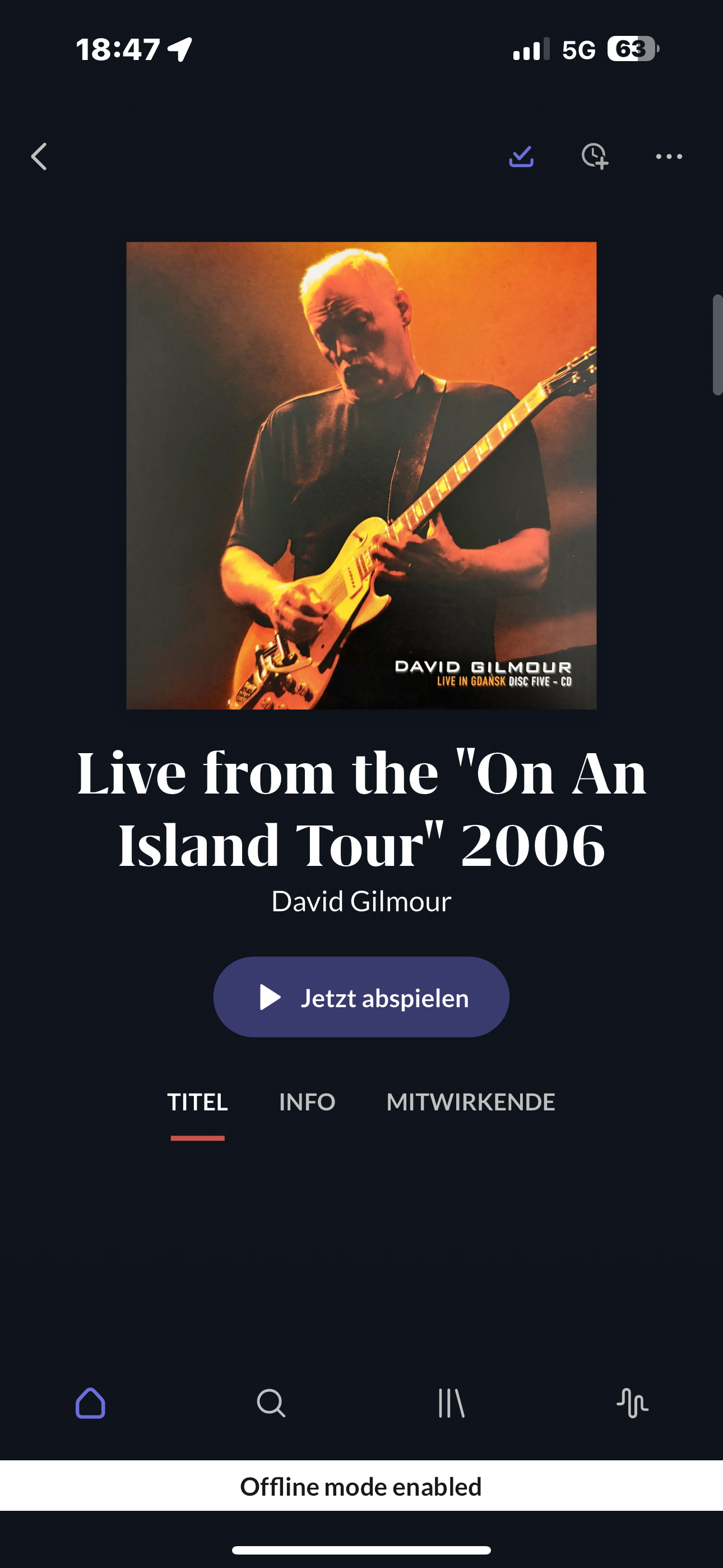Tap David Gilmour artist name

[361, 901]
